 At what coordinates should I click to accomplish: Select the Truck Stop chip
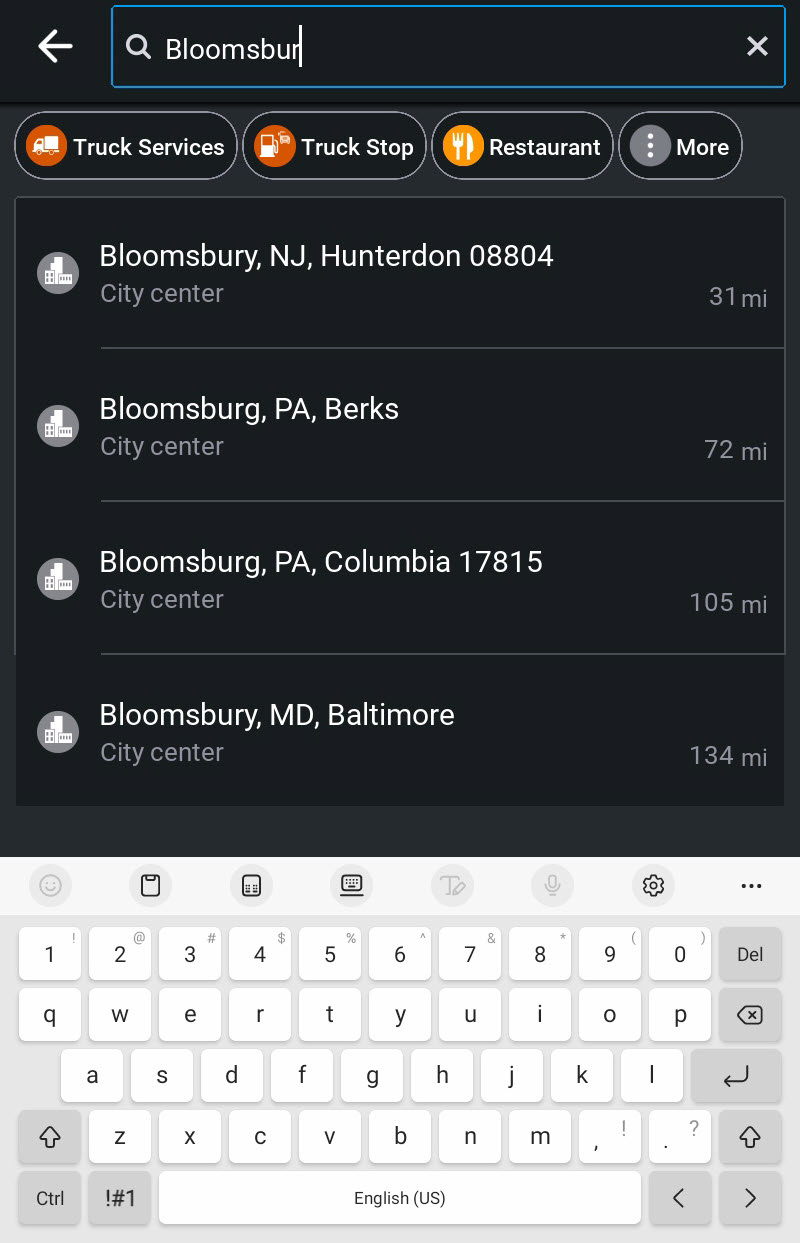pyautogui.click(x=334, y=147)
